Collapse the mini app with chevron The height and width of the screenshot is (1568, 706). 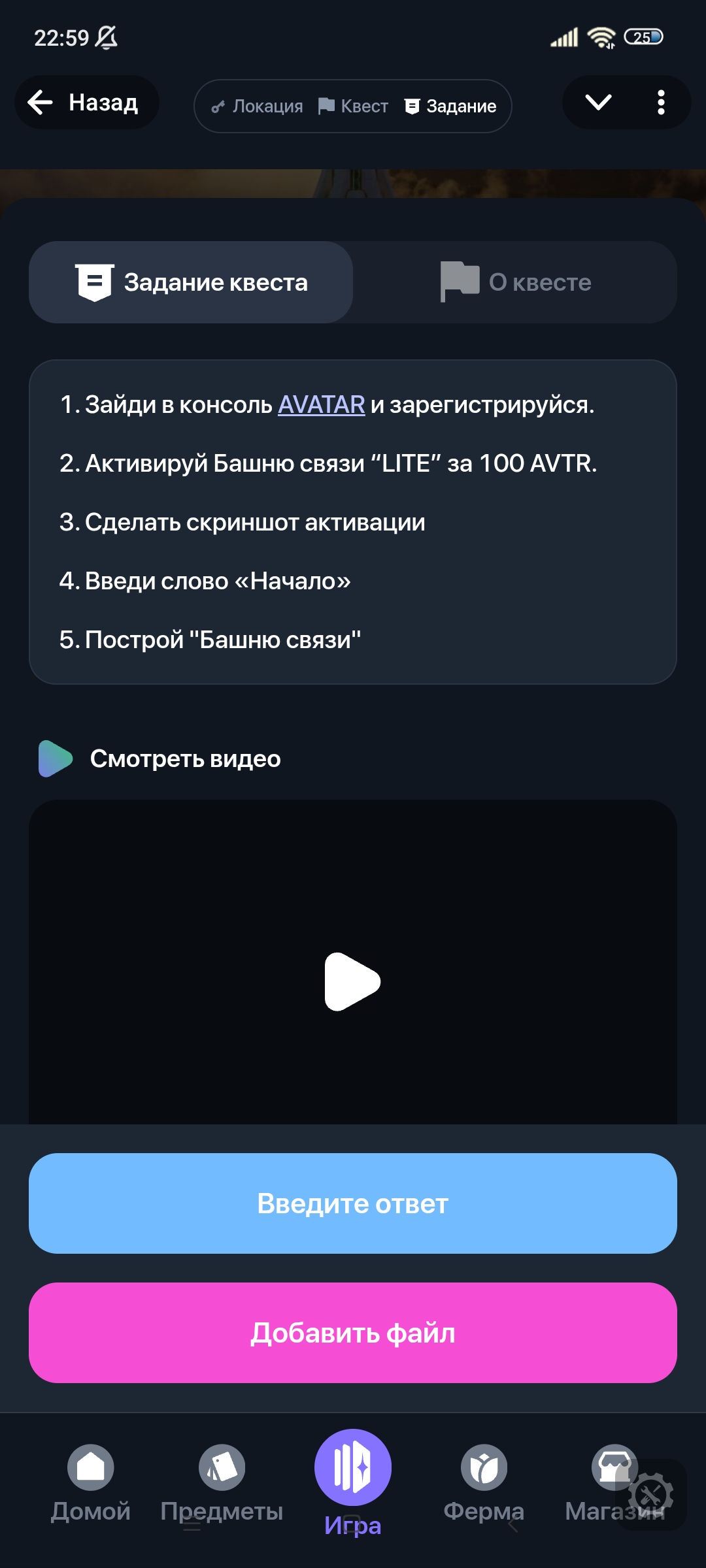(597, 103)
